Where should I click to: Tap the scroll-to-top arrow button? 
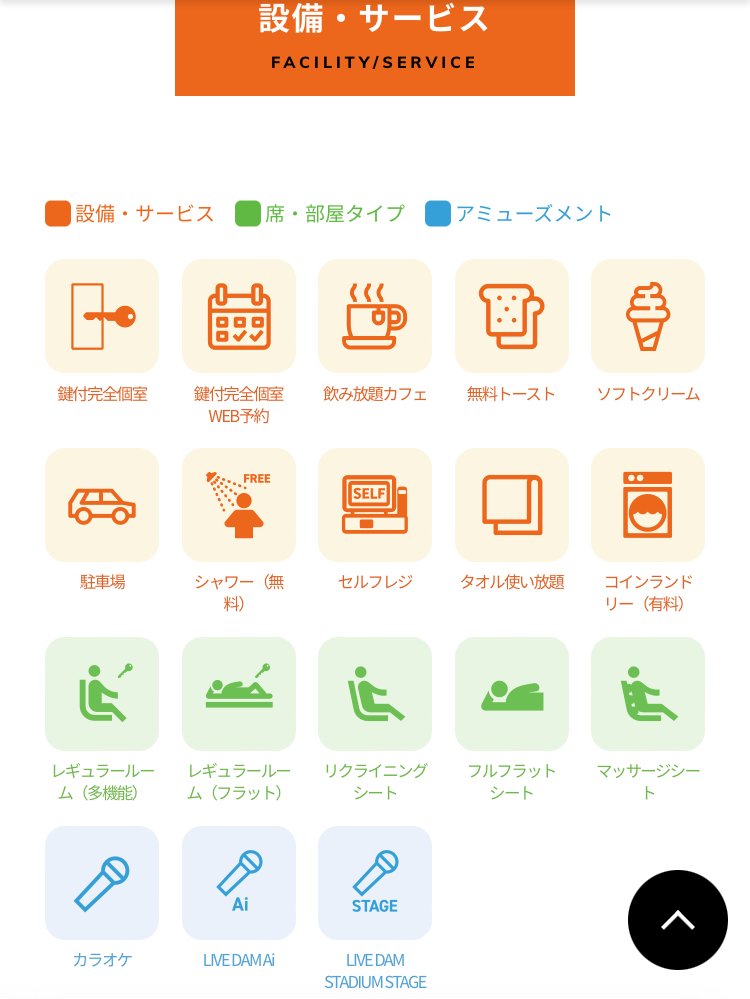coord(677,919)
